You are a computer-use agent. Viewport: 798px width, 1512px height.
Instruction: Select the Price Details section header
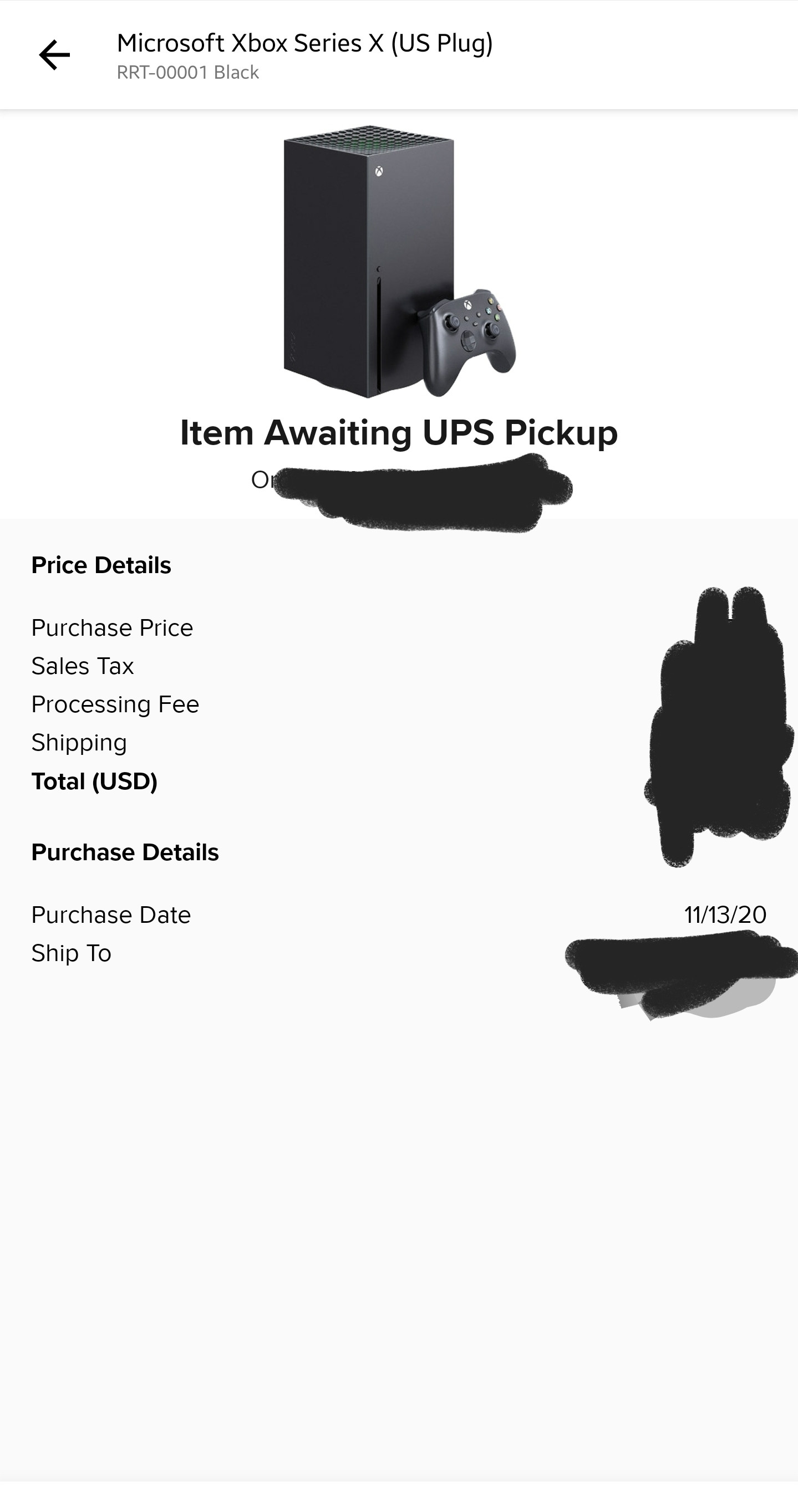[x=101, y=565]
